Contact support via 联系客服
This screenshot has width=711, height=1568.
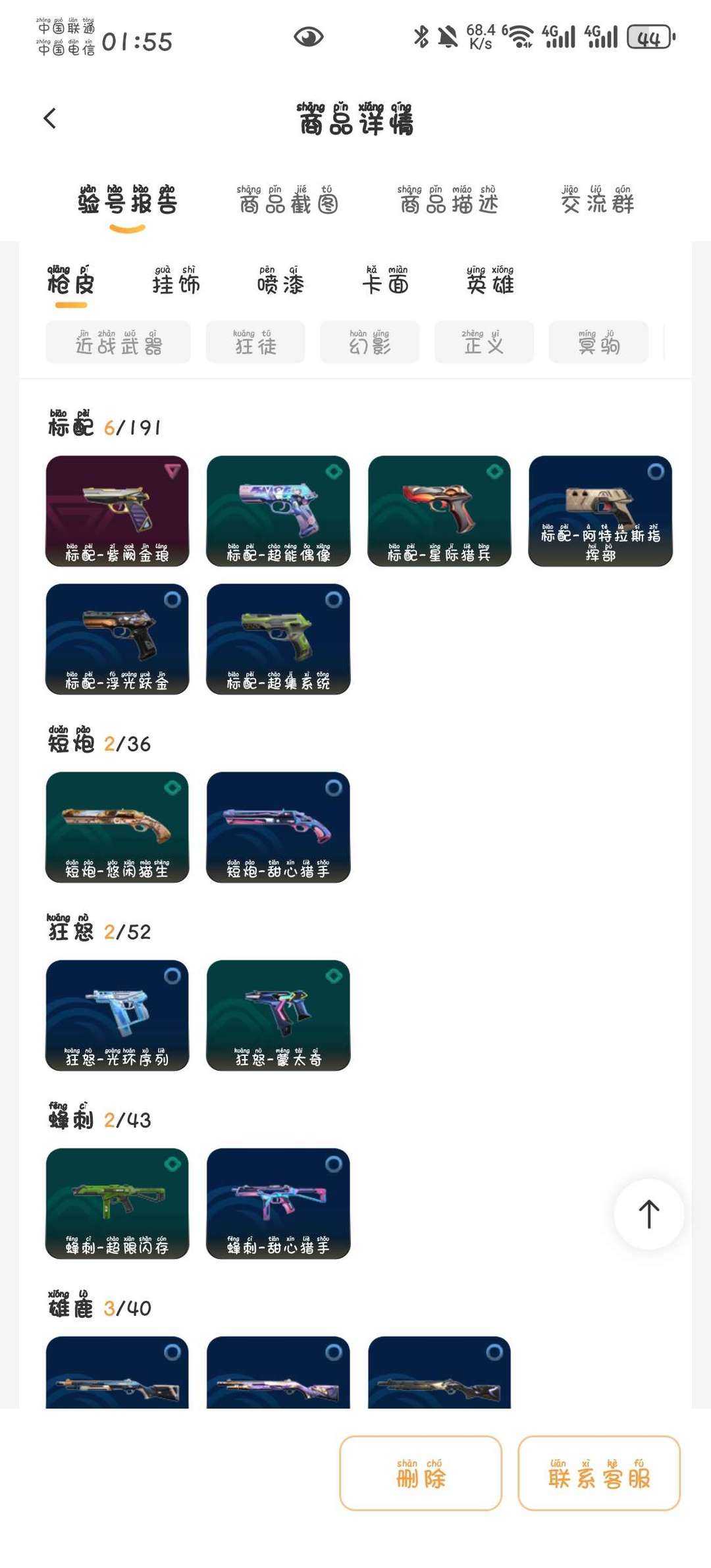tap(599, 1473)
